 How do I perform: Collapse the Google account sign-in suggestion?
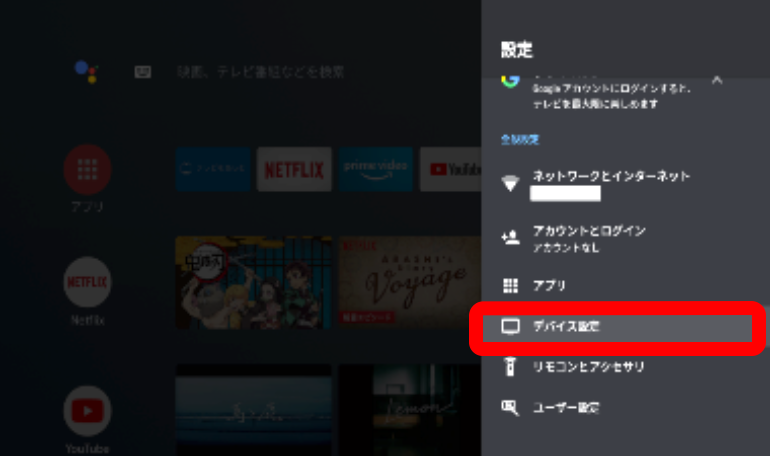(x=716, y=80)
